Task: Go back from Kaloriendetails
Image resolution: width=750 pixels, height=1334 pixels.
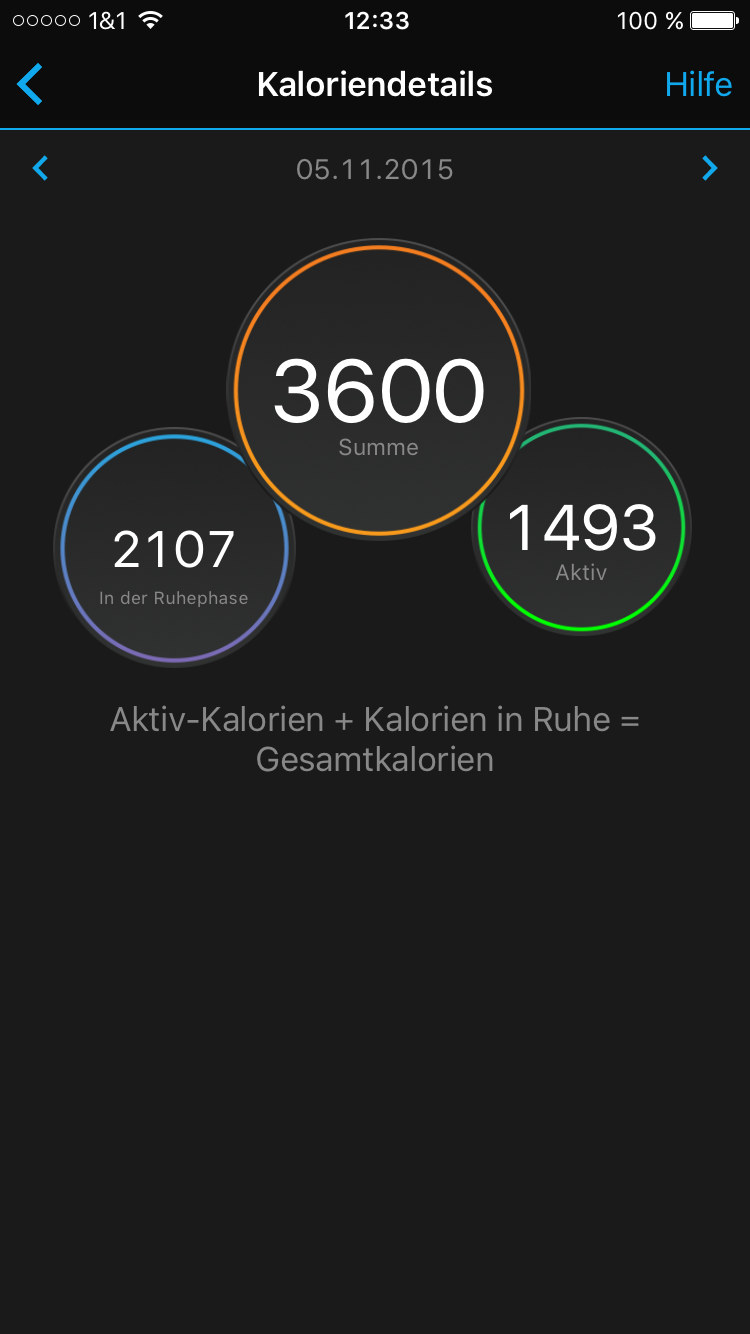Action: click(30, 84)
